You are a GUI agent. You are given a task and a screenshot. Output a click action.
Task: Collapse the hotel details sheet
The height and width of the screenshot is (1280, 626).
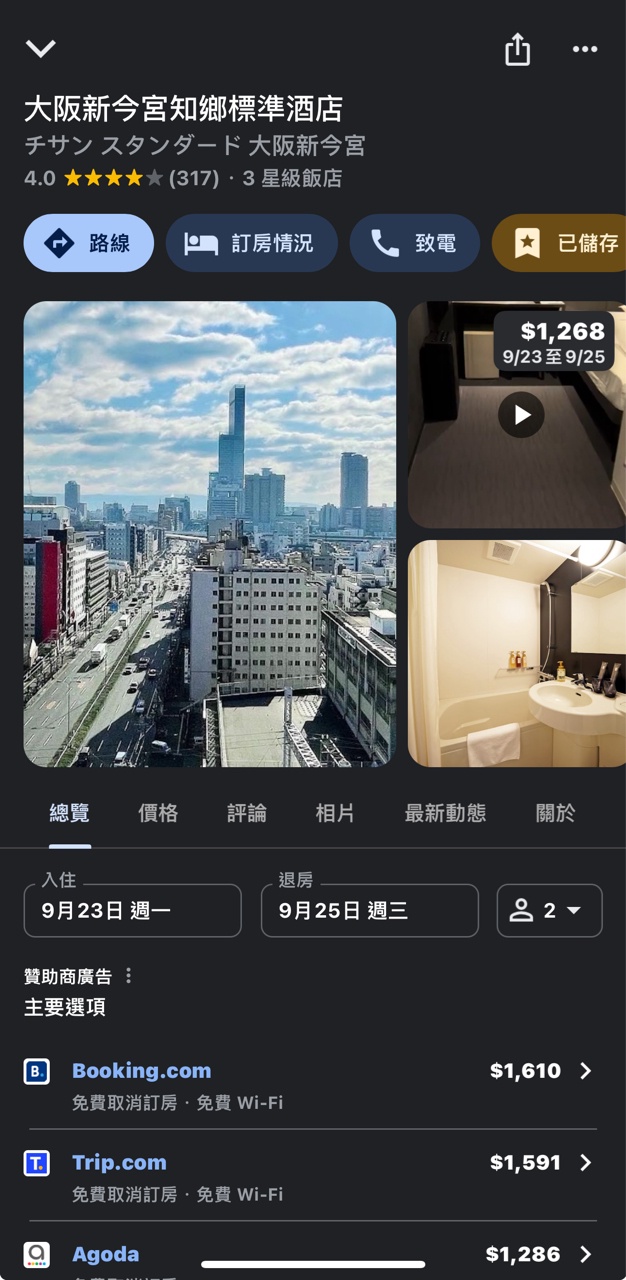(x=41, y=49)
